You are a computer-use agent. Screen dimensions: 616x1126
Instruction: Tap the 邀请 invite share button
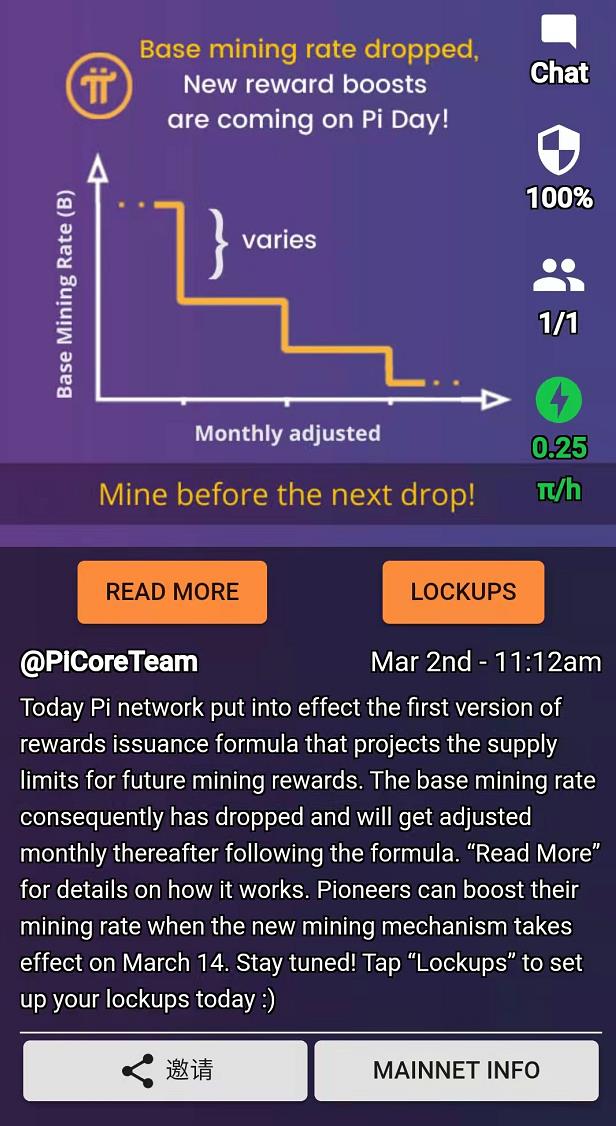click(166, 1070)
